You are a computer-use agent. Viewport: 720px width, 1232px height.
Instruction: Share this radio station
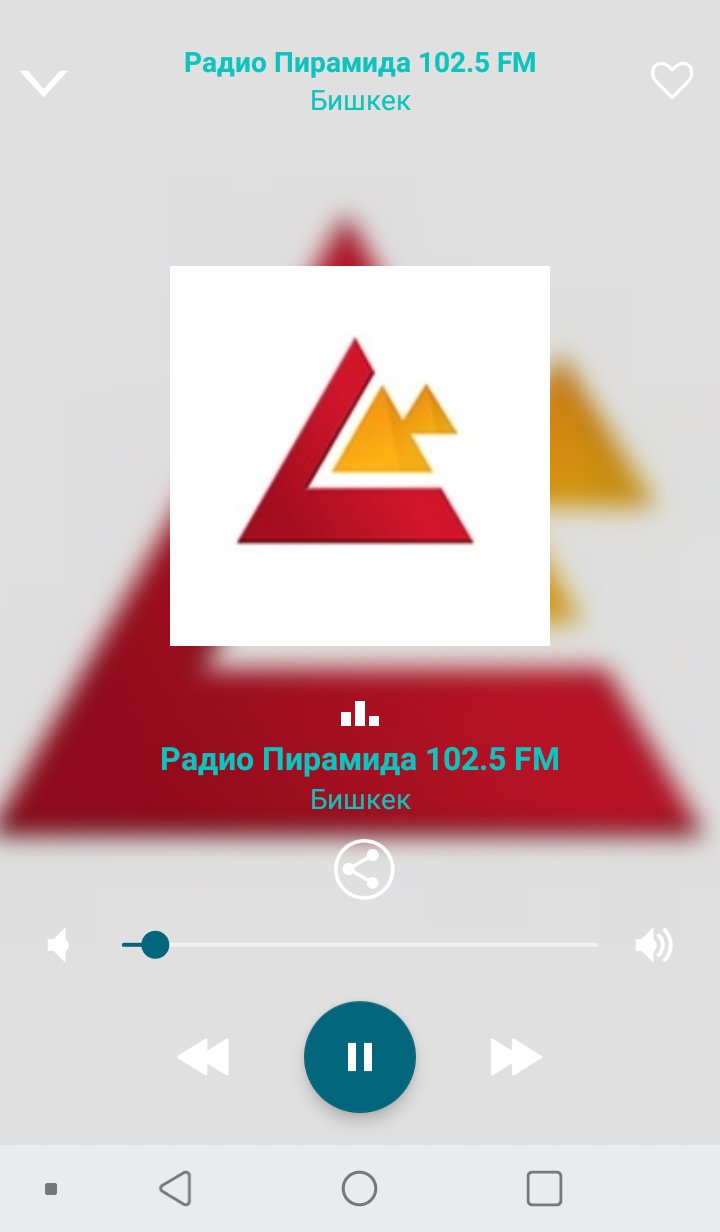point(364,869)
